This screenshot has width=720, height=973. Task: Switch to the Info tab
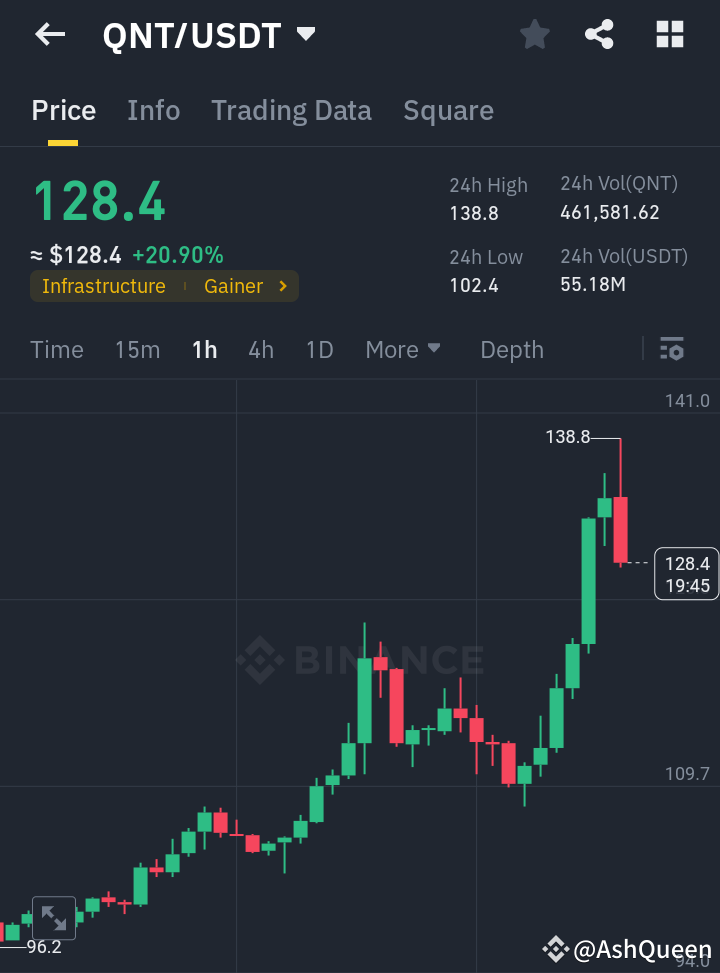(153, 110)
